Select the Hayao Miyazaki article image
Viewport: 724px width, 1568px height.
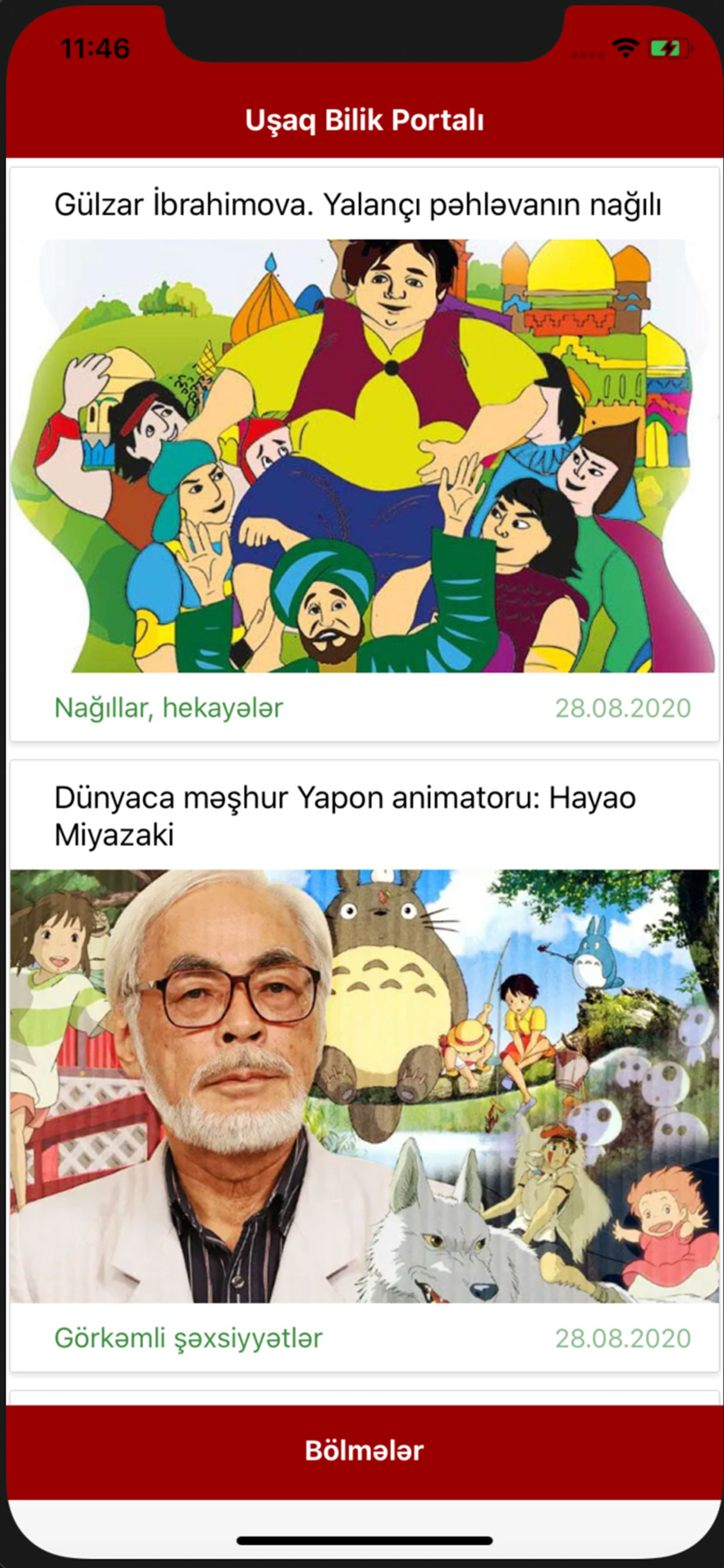point(362,1090)
